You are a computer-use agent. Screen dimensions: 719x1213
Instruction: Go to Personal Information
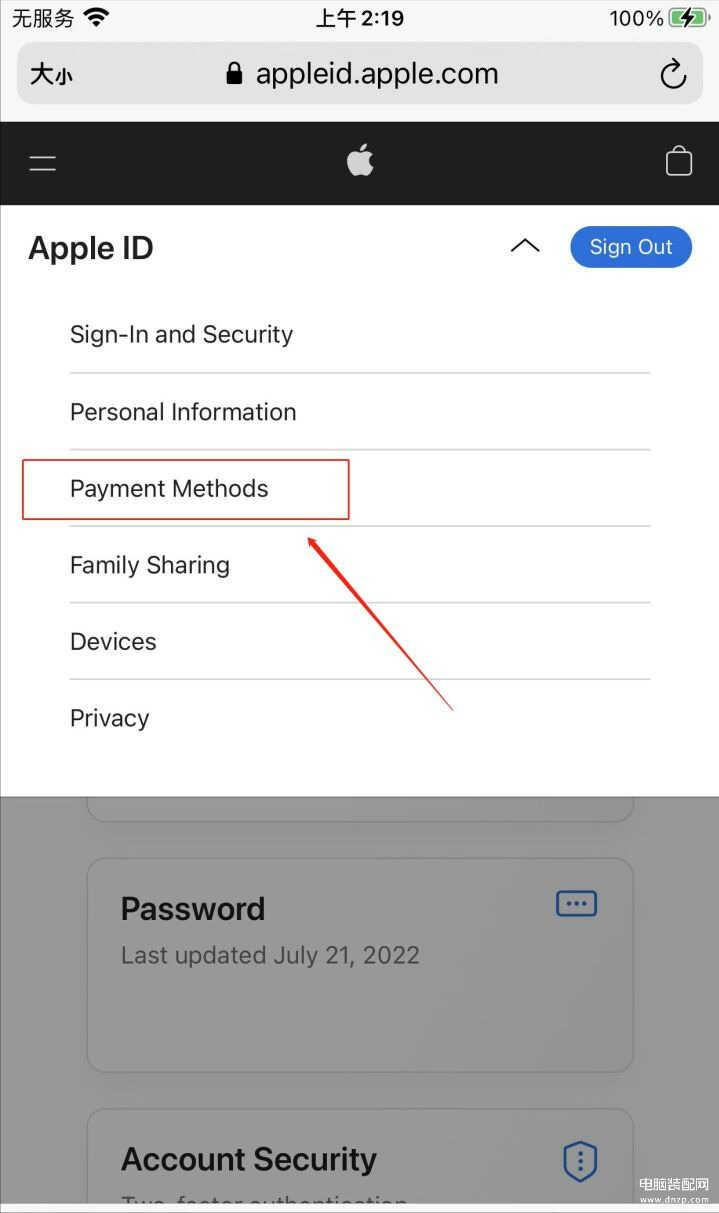coord(183,412)
